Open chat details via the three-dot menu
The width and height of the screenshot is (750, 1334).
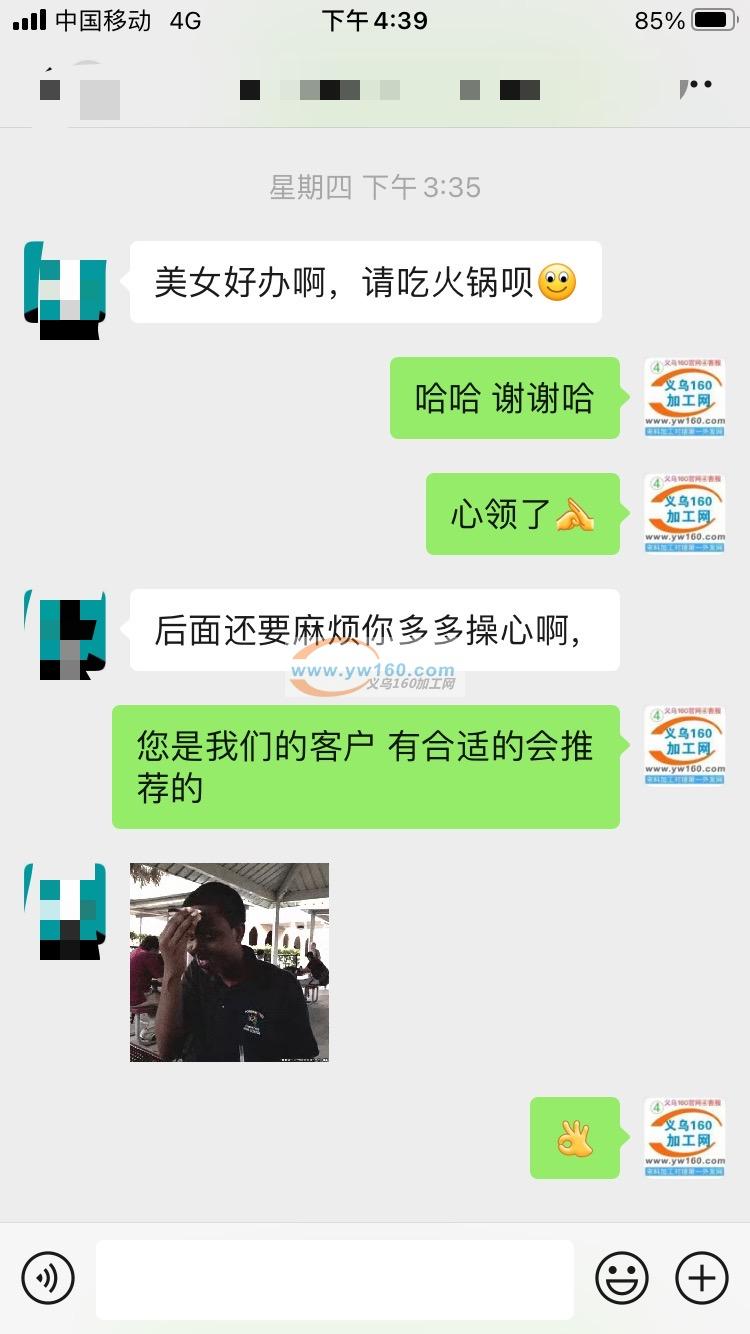pyautogui.click(x=698, y=86)
